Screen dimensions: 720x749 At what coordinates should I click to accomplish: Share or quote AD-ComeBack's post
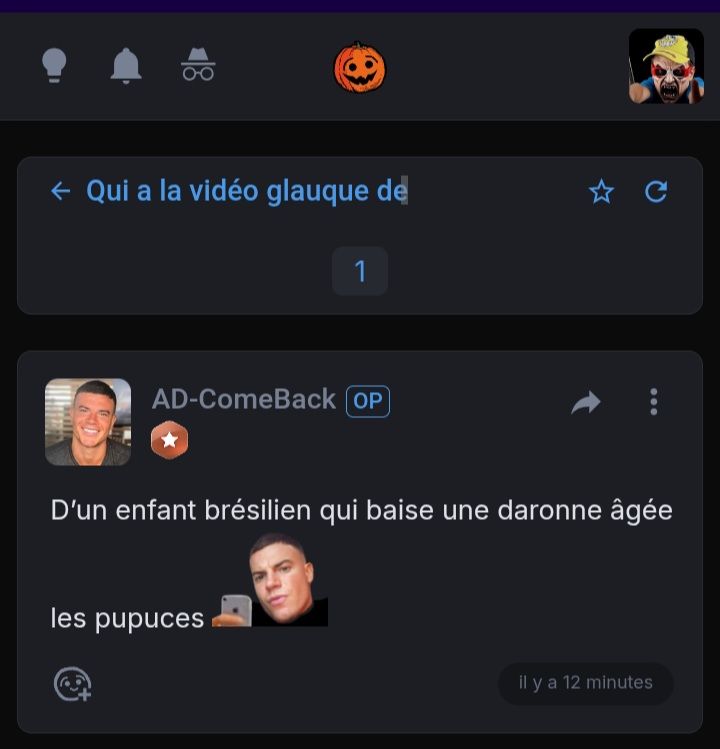[x=586, y=402]
